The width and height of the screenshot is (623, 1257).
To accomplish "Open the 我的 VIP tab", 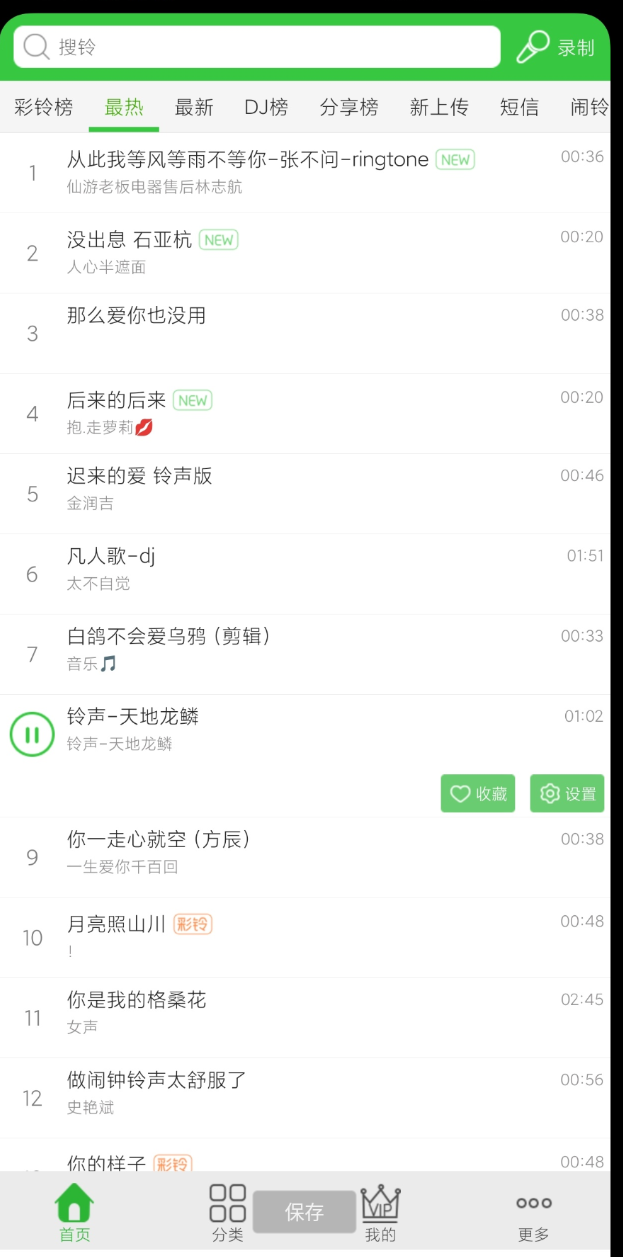I will coord(380,1213).
